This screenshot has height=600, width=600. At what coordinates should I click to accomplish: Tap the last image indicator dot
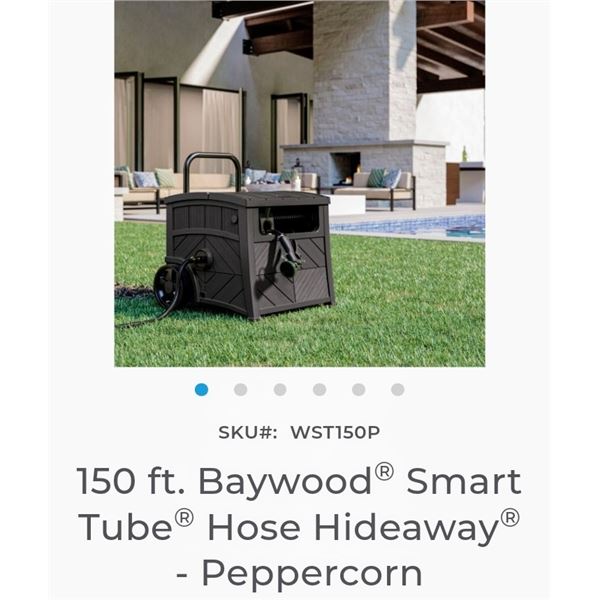click(x=398, y=390)
